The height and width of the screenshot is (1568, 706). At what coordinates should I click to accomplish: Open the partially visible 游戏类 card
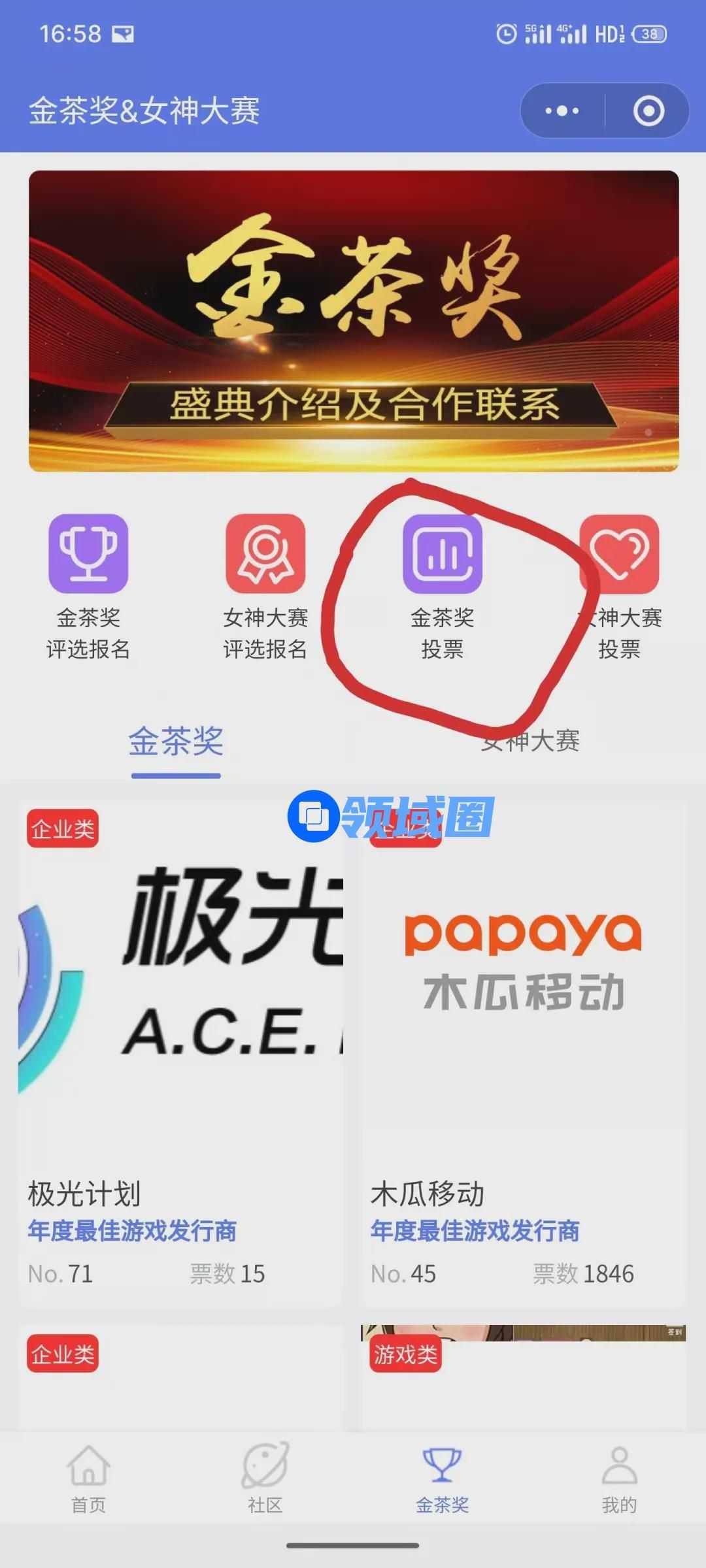click(522, 1379)
